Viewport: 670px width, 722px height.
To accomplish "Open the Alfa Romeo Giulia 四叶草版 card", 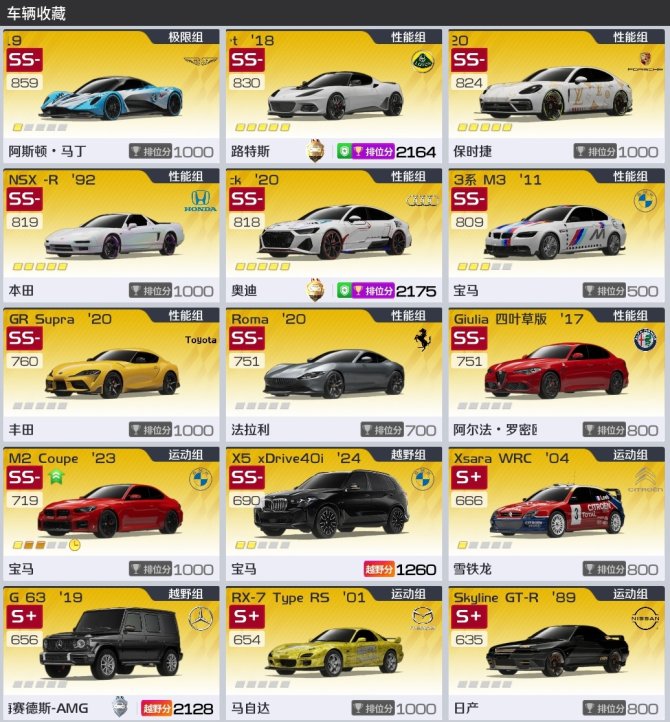I will point(555,373).
